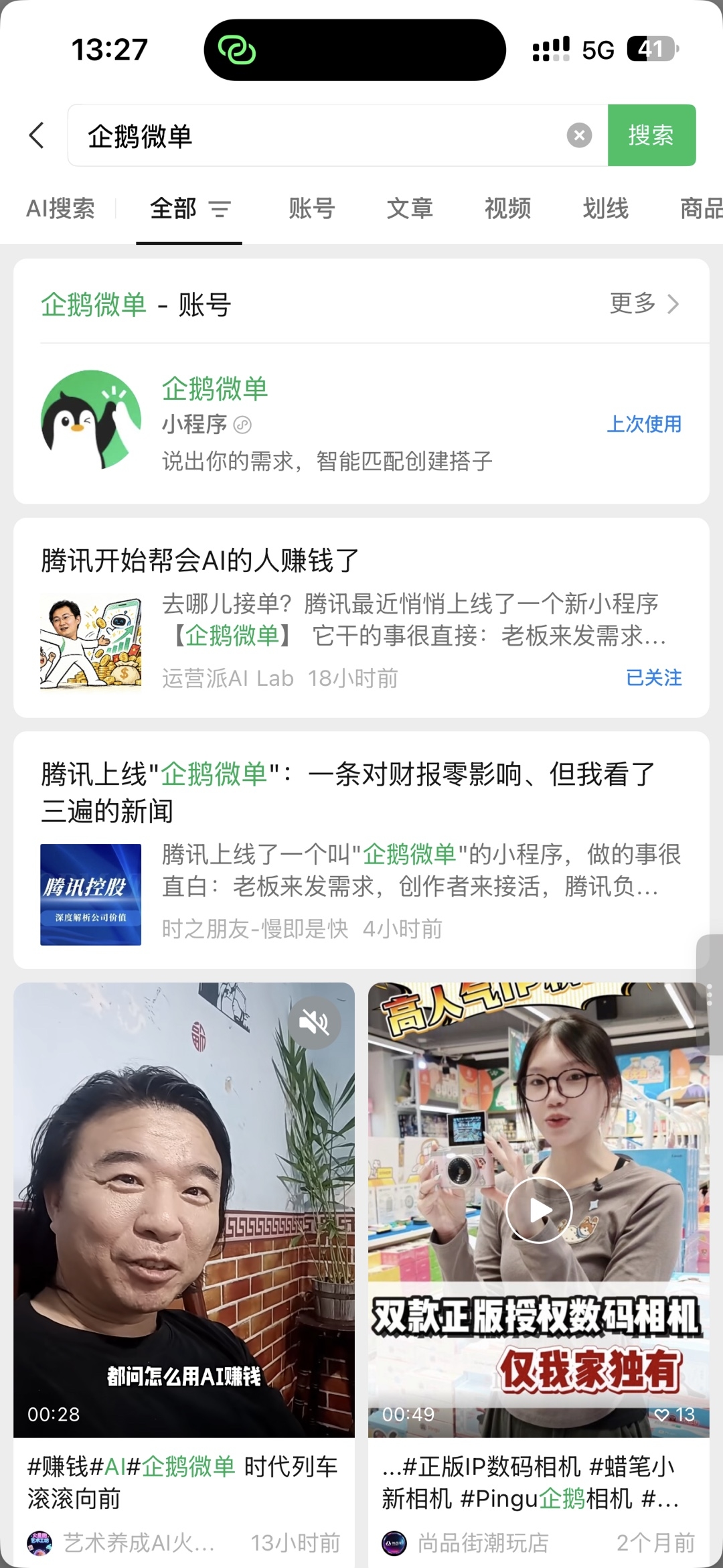Screen dimensions: 723x1568
Task: Tap 已关注 on the 运营派AI Lab article
Action: (653, 678)
